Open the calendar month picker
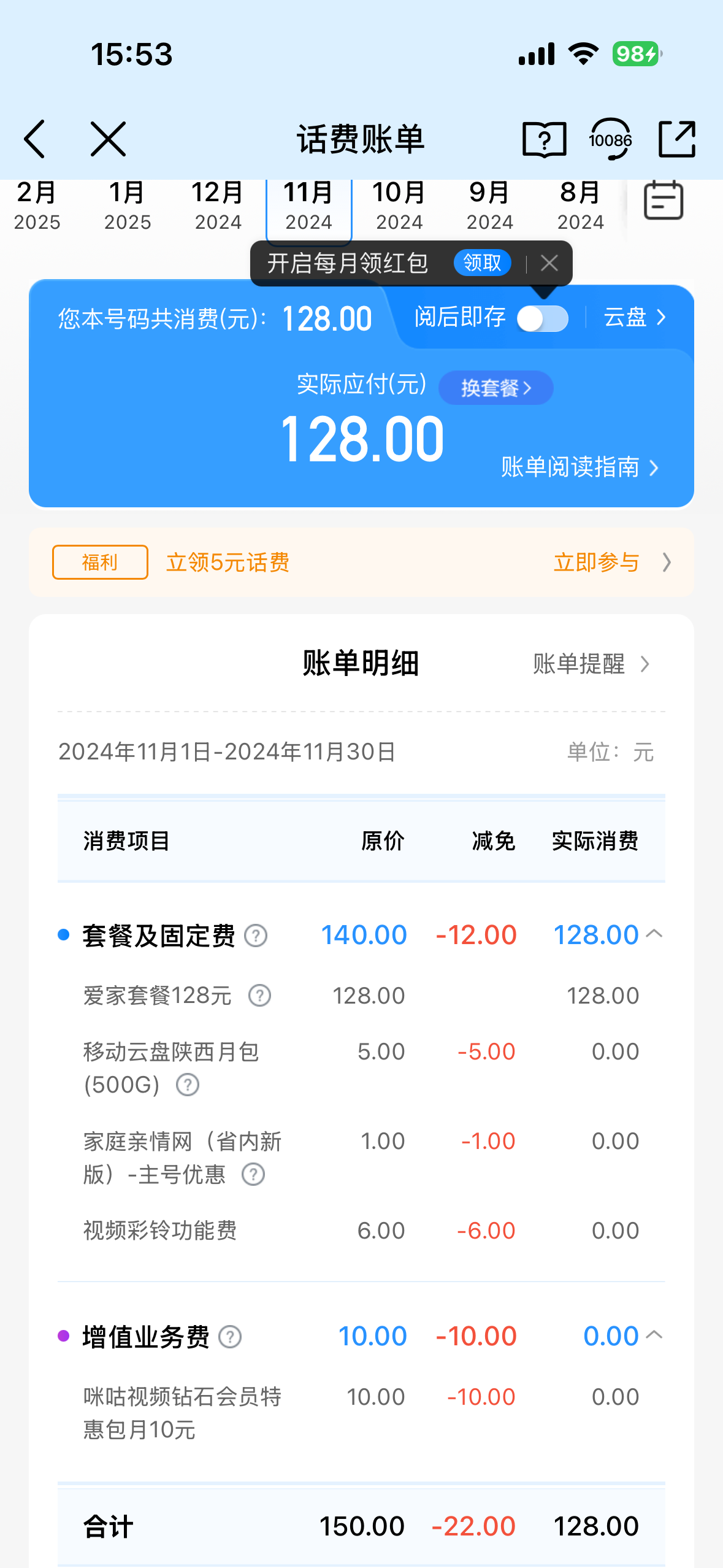This screenshot has height=1568, width=723. pos(664,200)
